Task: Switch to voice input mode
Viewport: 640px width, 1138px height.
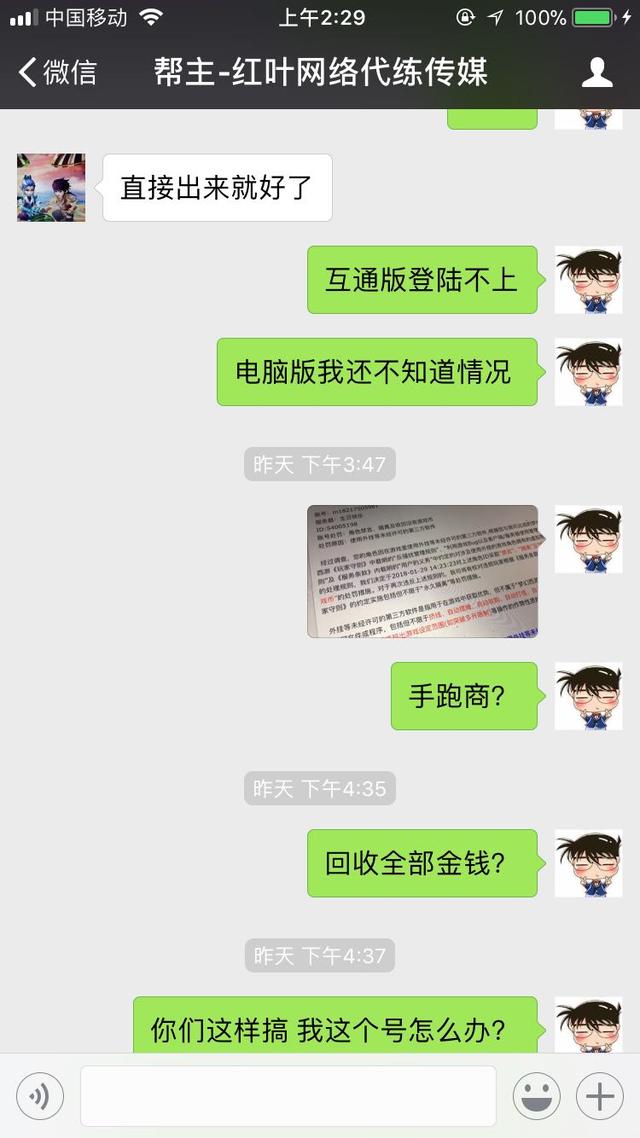Action: [40, 1096]
